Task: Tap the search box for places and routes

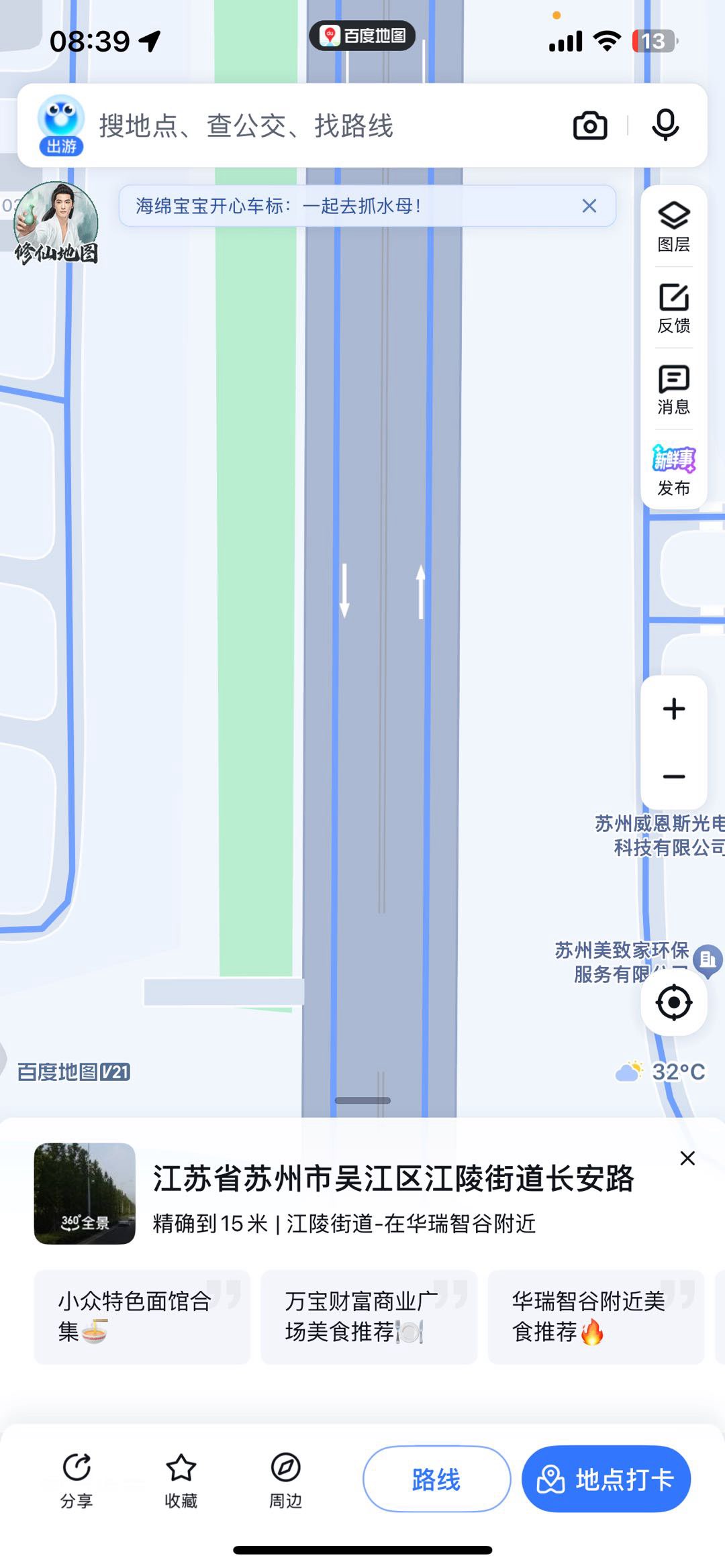Action: [x=322, y=125]
